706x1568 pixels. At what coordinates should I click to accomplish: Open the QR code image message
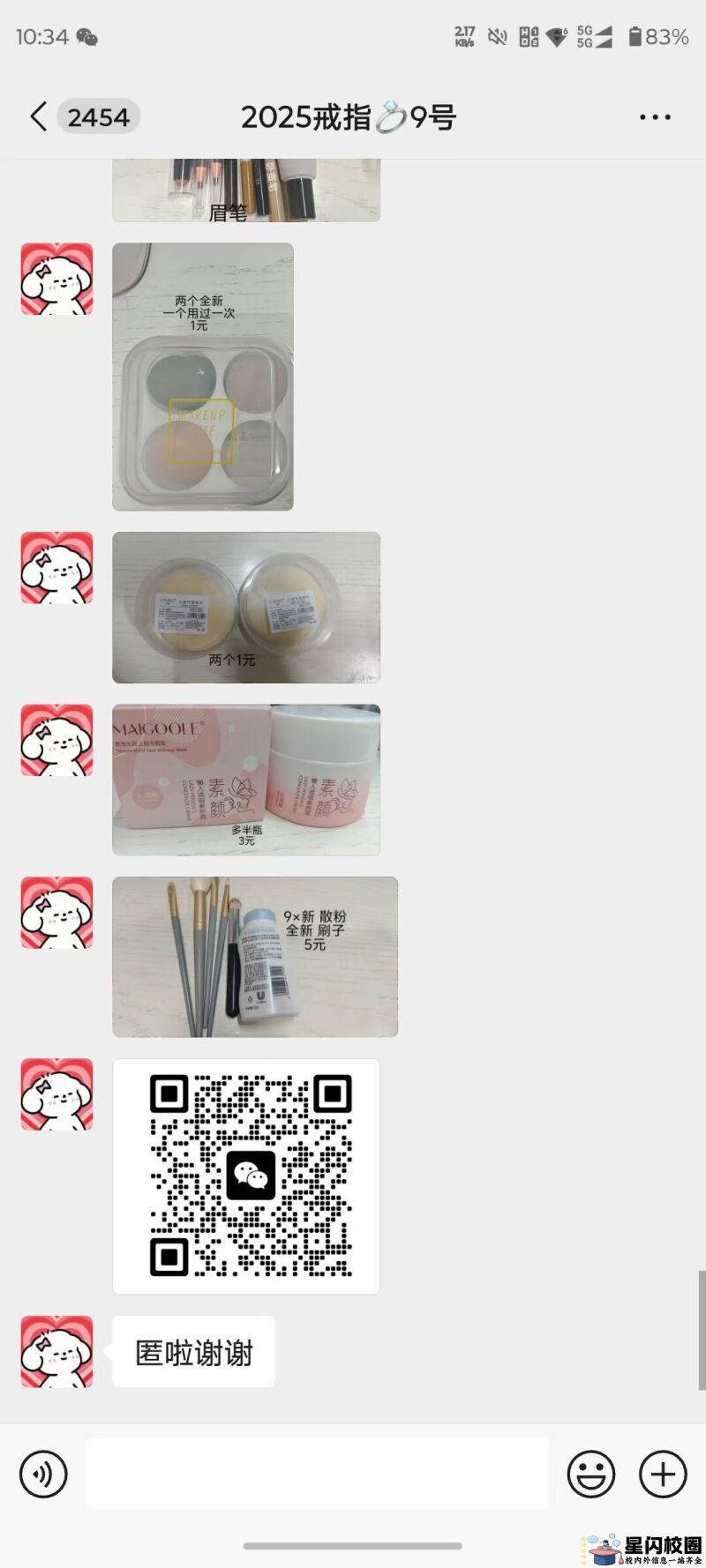(245, 1176)
